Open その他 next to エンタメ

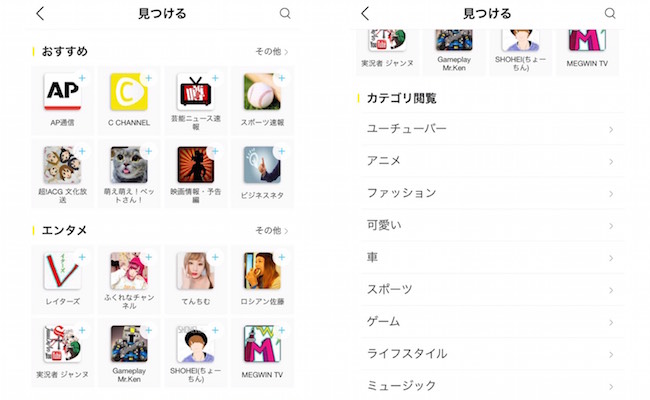point(271,230)
